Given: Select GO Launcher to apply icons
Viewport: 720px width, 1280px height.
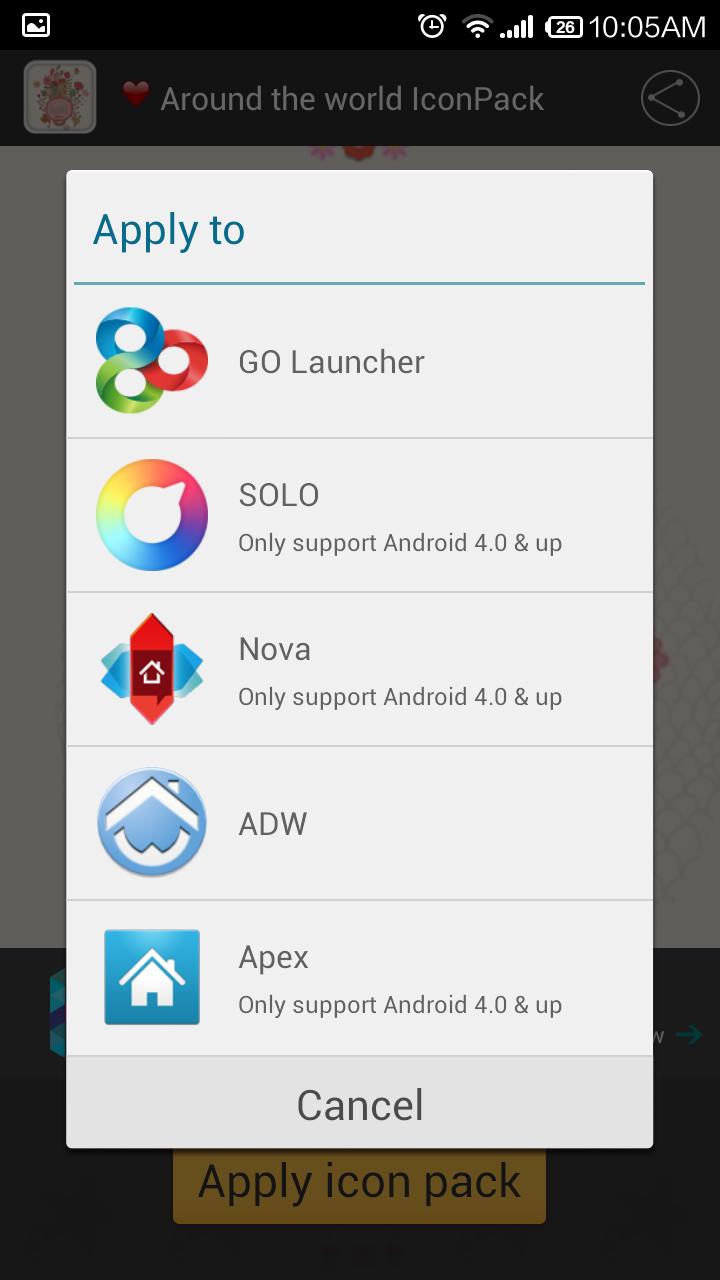Looking at the screenshot, I should (x=360, y=361).
